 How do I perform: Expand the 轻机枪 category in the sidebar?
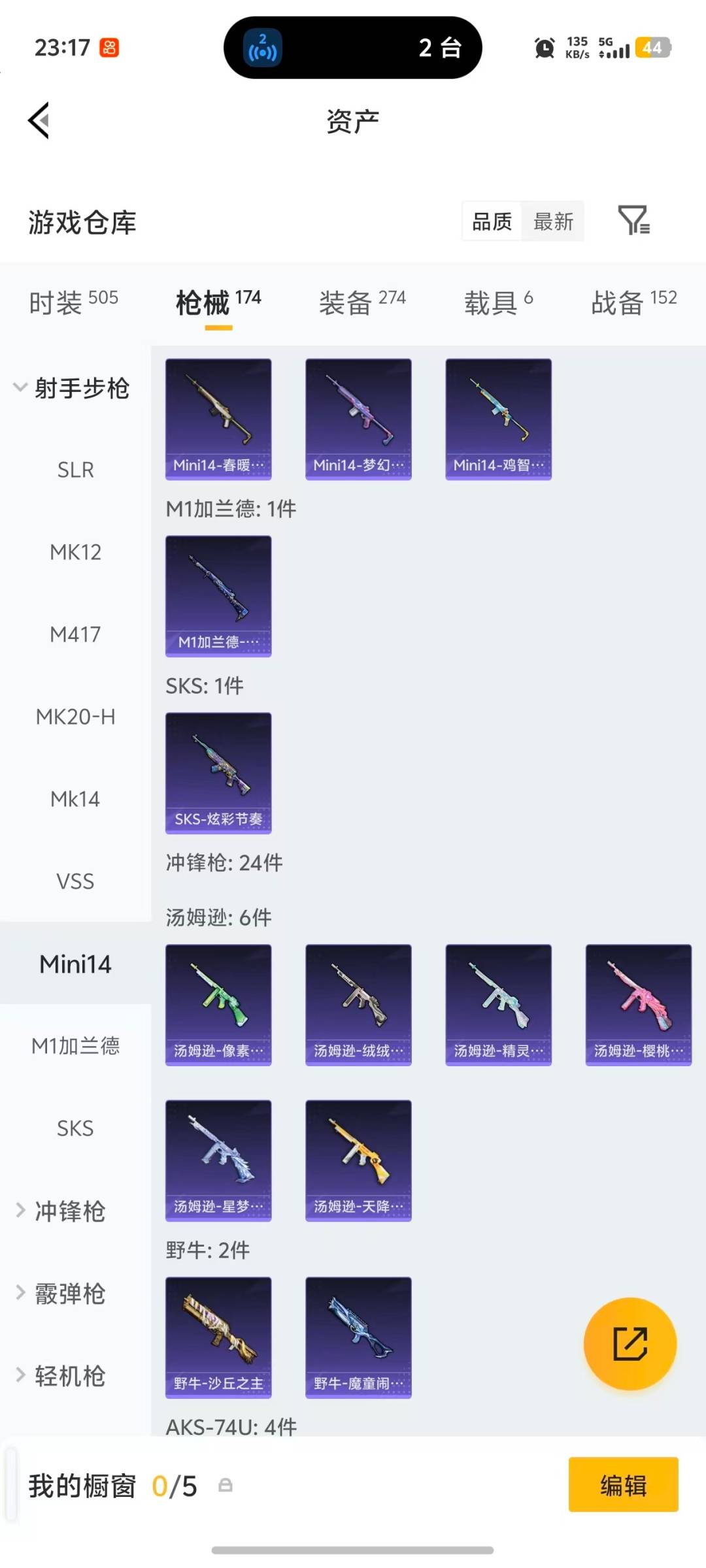(69, 1377)
